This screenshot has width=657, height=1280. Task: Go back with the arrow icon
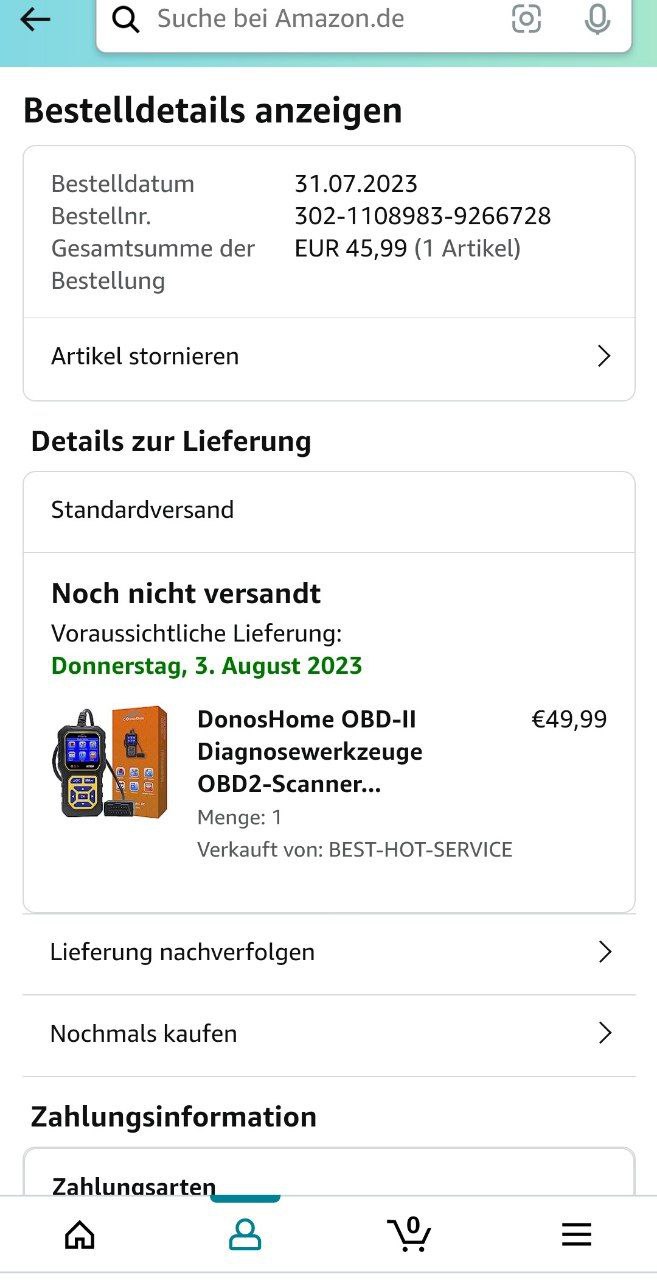tap(35, 19)
